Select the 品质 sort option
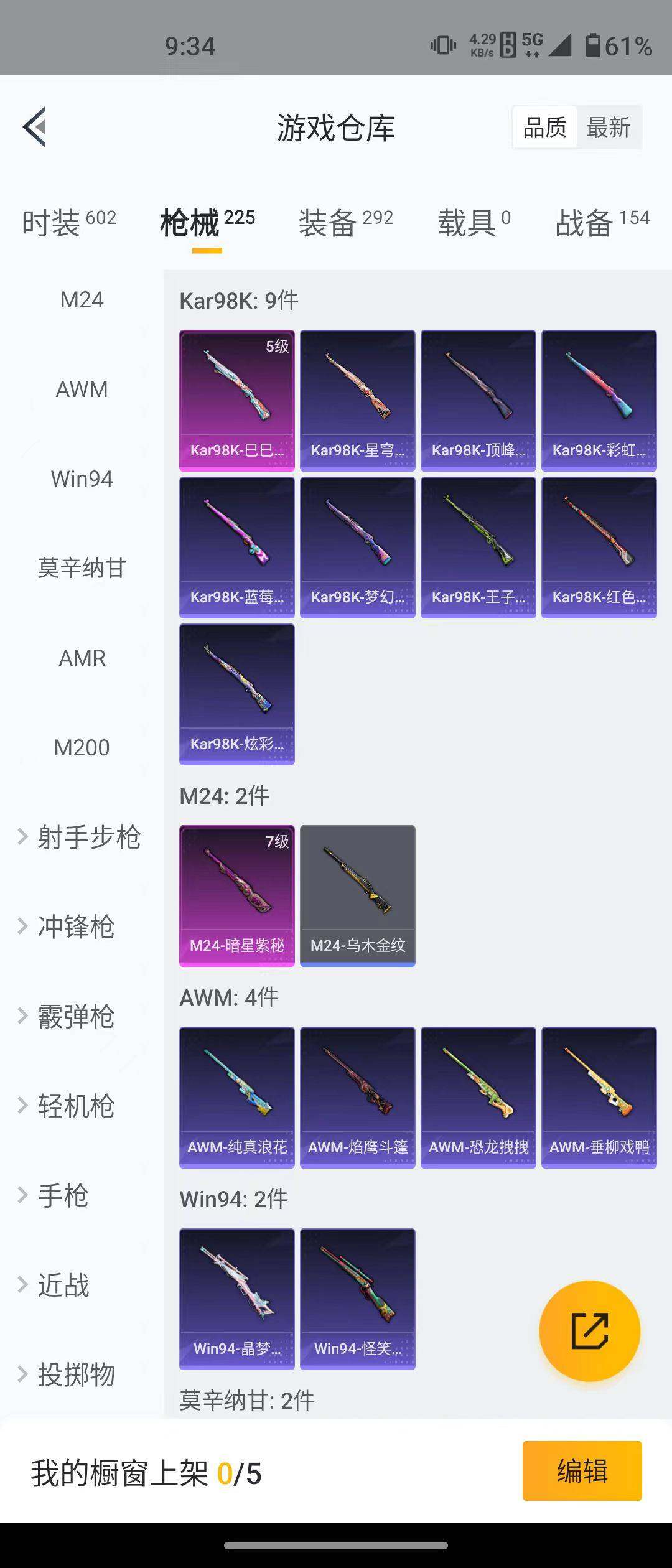Screen dimensions: 672x1568 coord(543,126)
